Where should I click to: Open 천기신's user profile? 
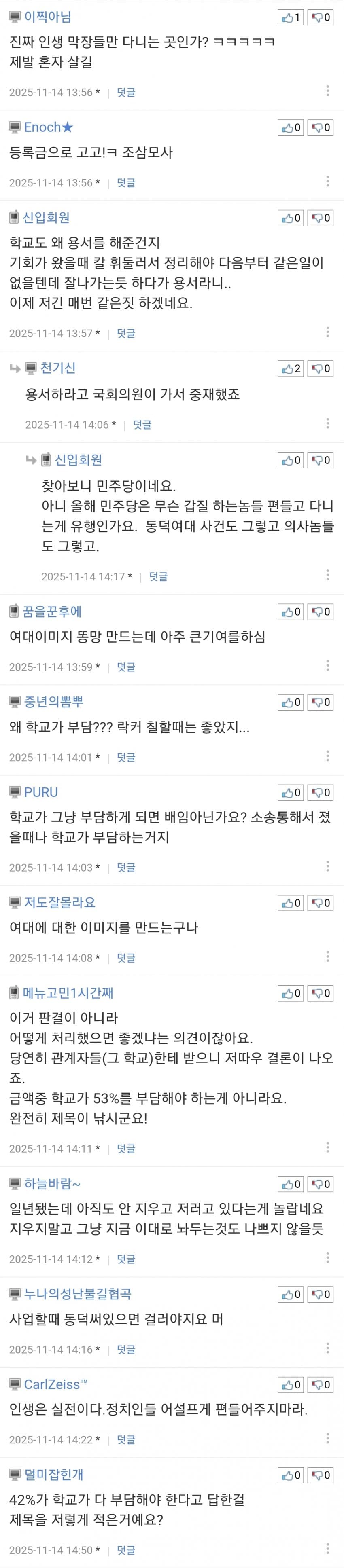(x=58, y=368)
